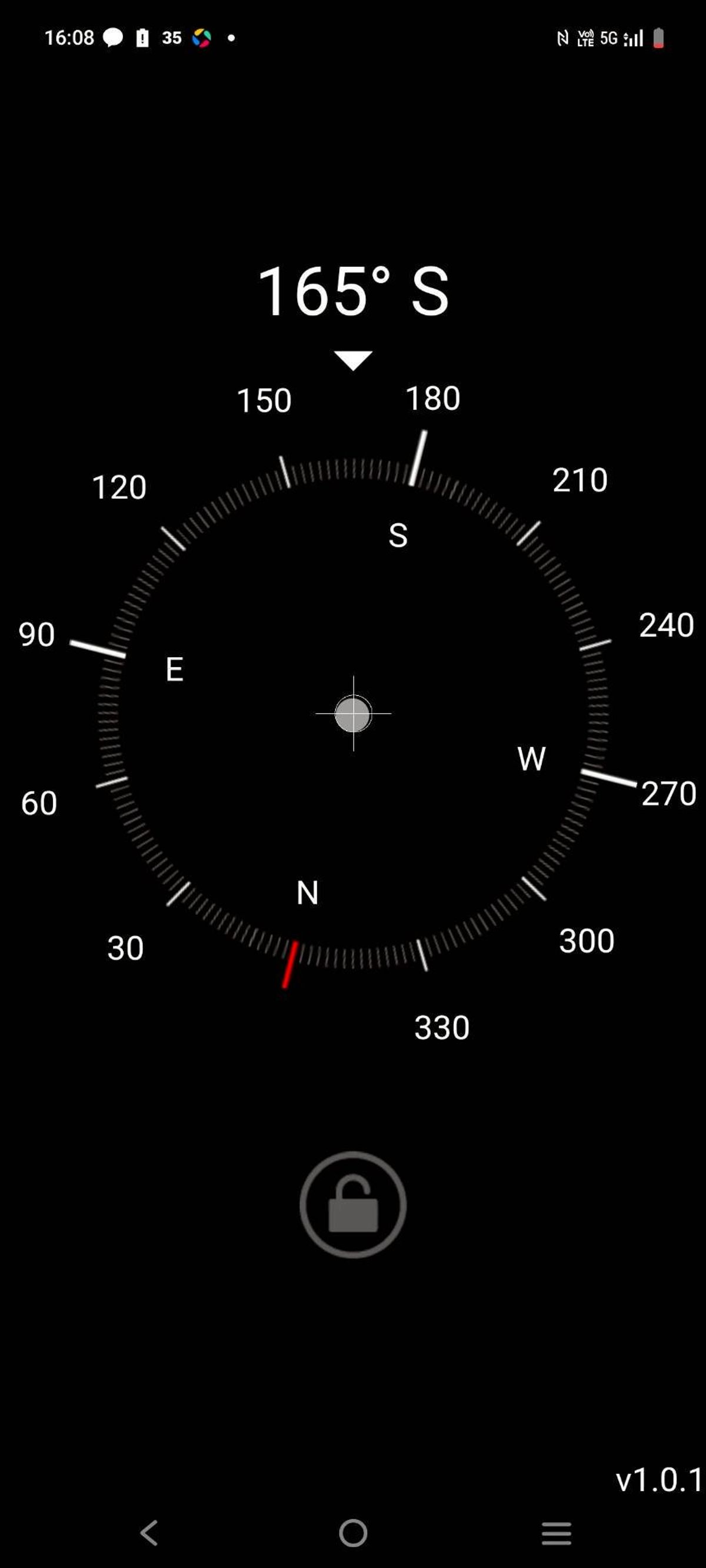This screenshot has height=1568, width=706.
Task: Lock the compass heading with the padlock button
Action: click(x=352, y=1204)
